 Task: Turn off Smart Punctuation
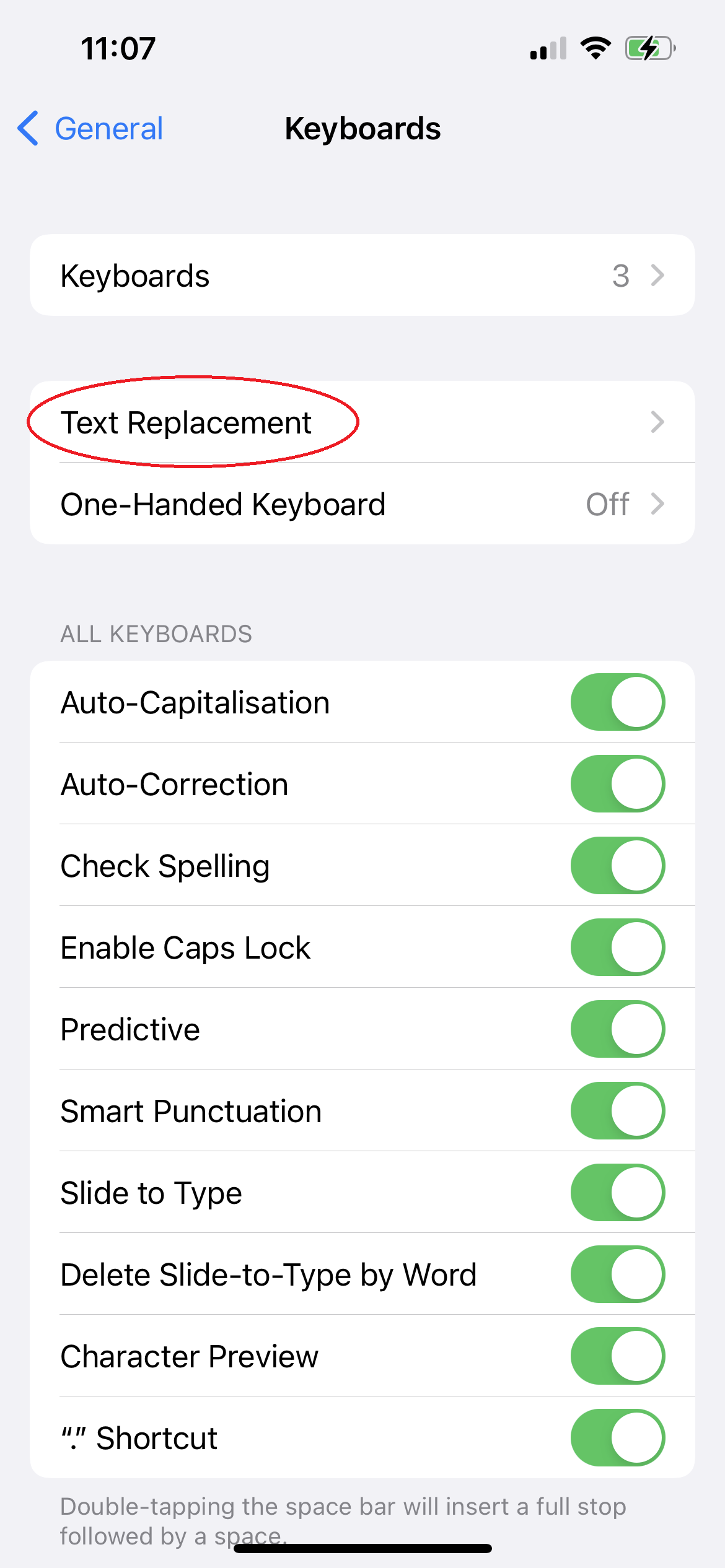(618, 1111)
